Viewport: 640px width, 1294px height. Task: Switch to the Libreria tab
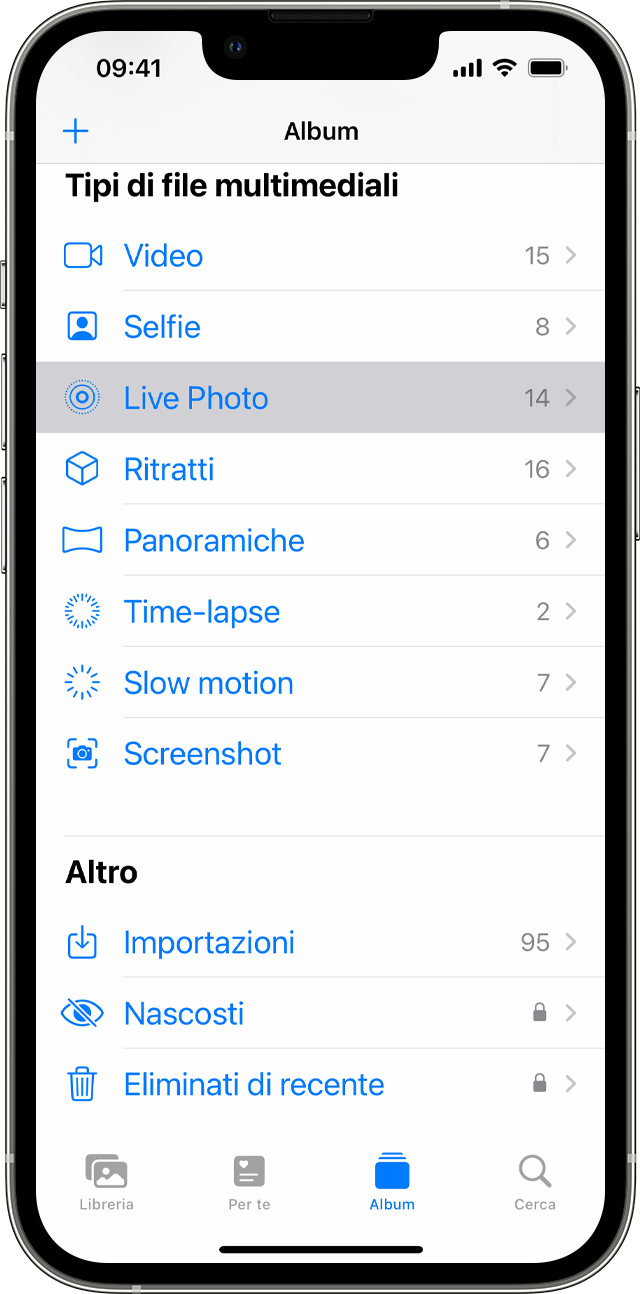point(107,1181)
